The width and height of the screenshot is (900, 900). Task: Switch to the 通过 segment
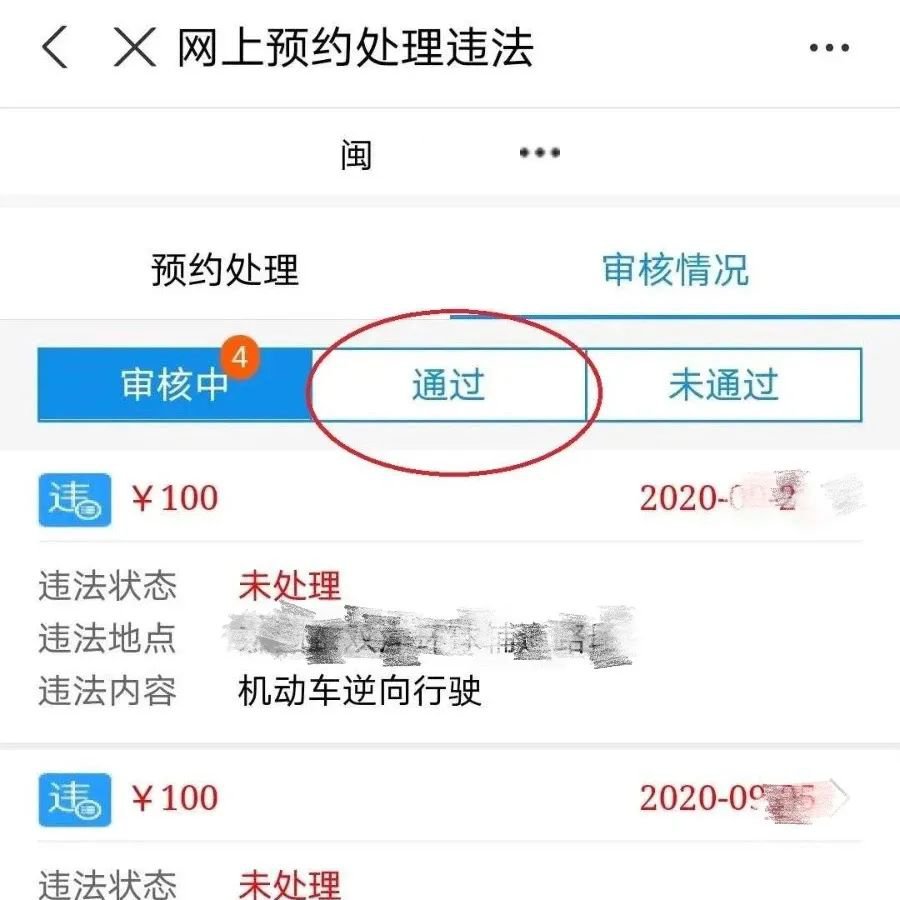448,385
